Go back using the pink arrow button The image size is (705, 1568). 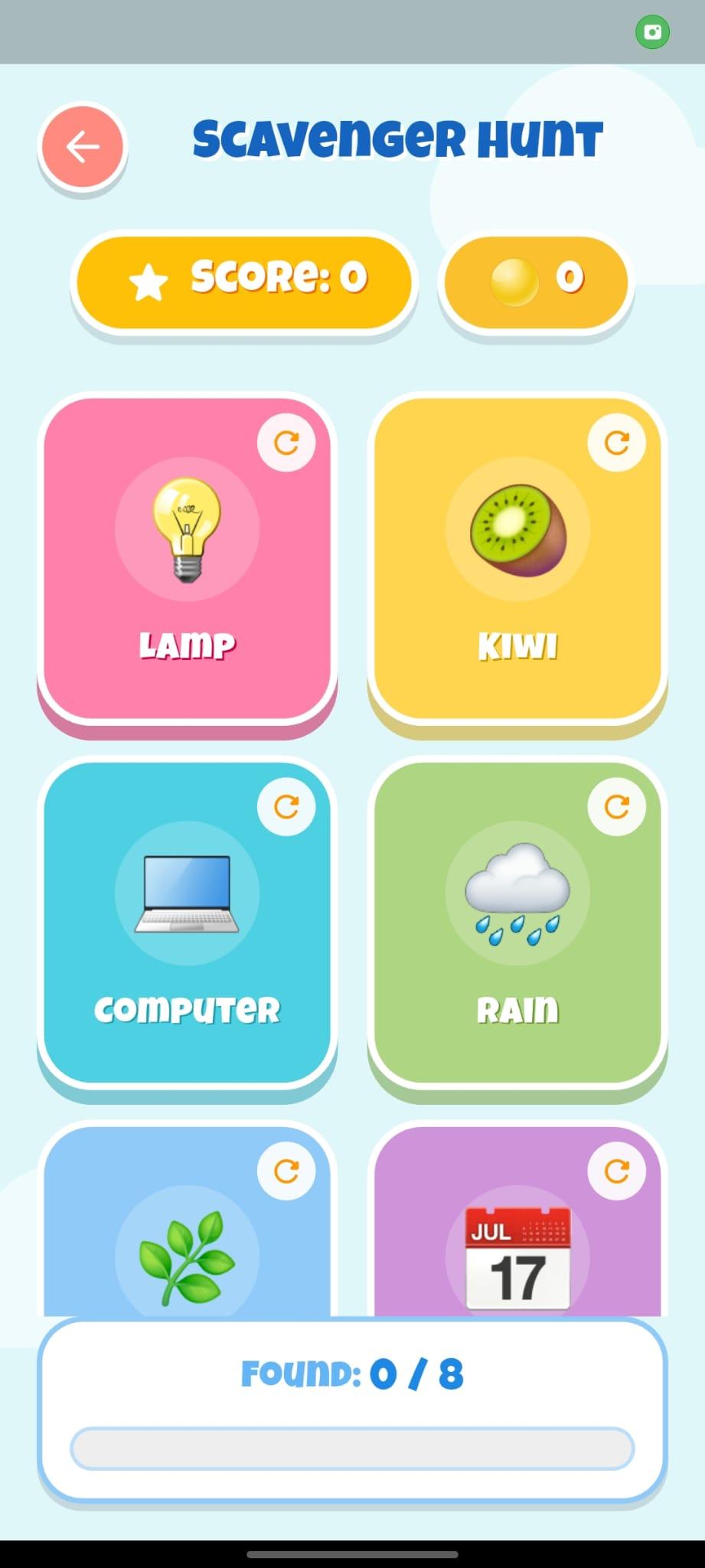tap(82, 147)
